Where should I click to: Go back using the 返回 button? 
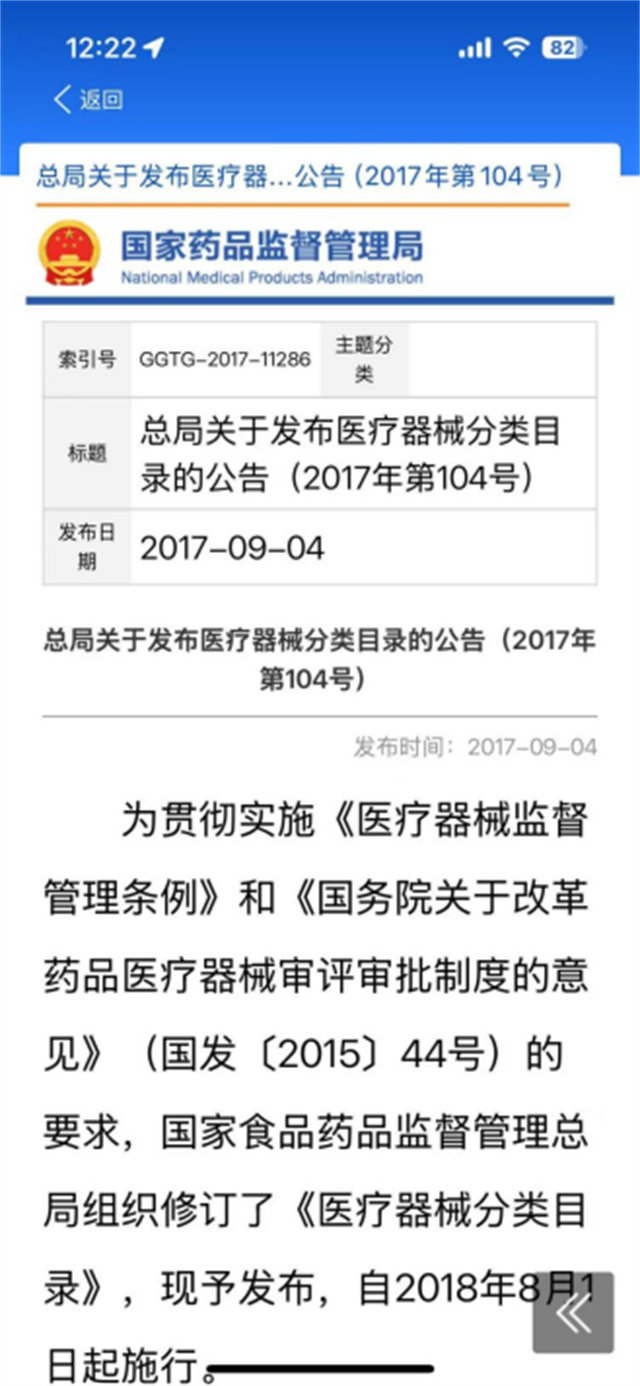tap(88, 99)
